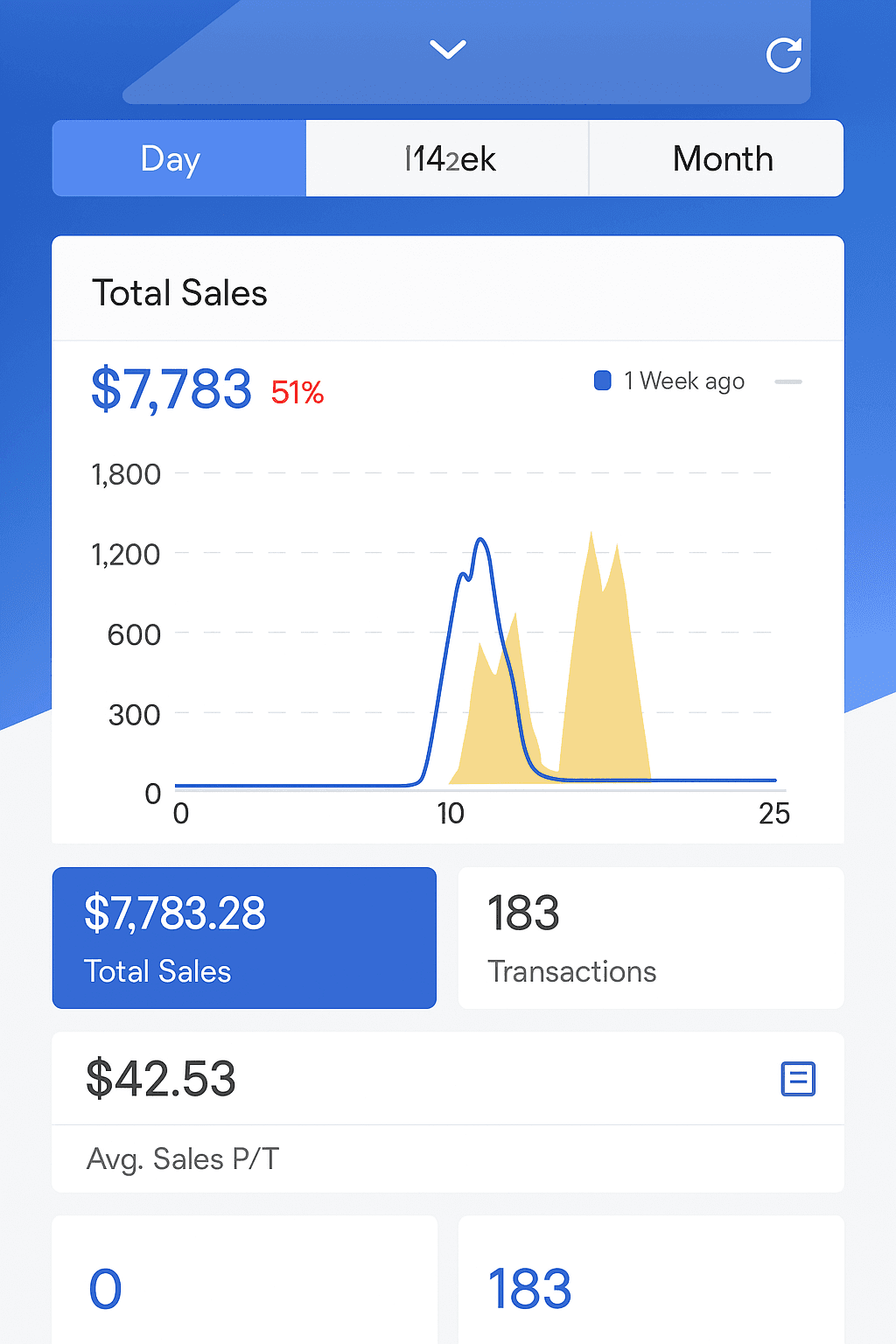
Task: Refresh the sales data
Action: pos(783,55)
